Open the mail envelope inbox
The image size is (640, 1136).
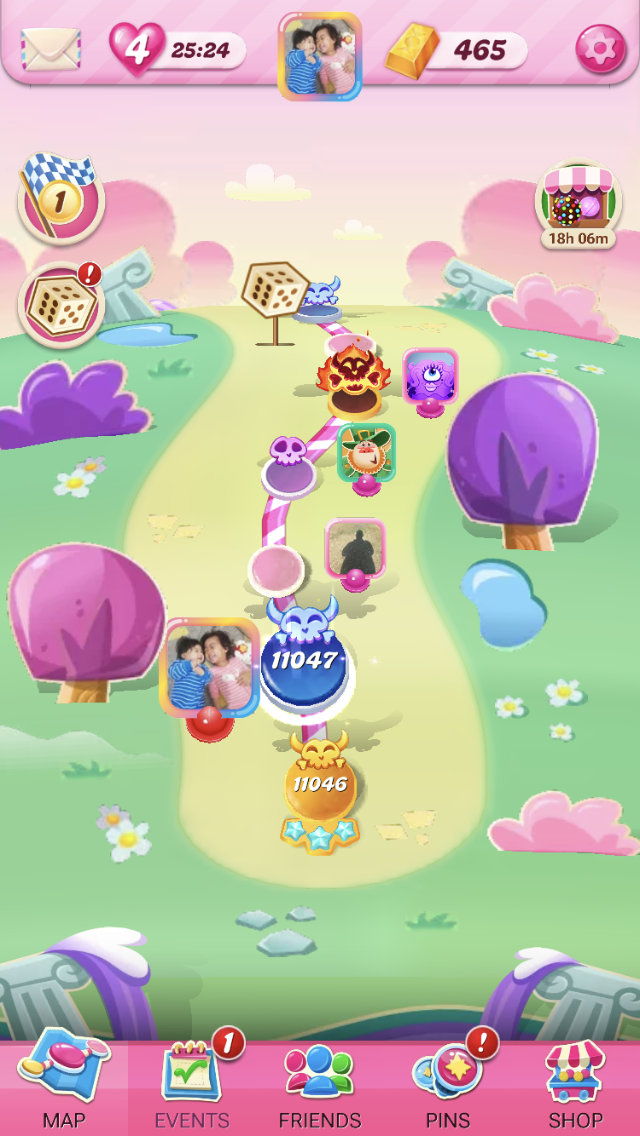click(51, 49)
